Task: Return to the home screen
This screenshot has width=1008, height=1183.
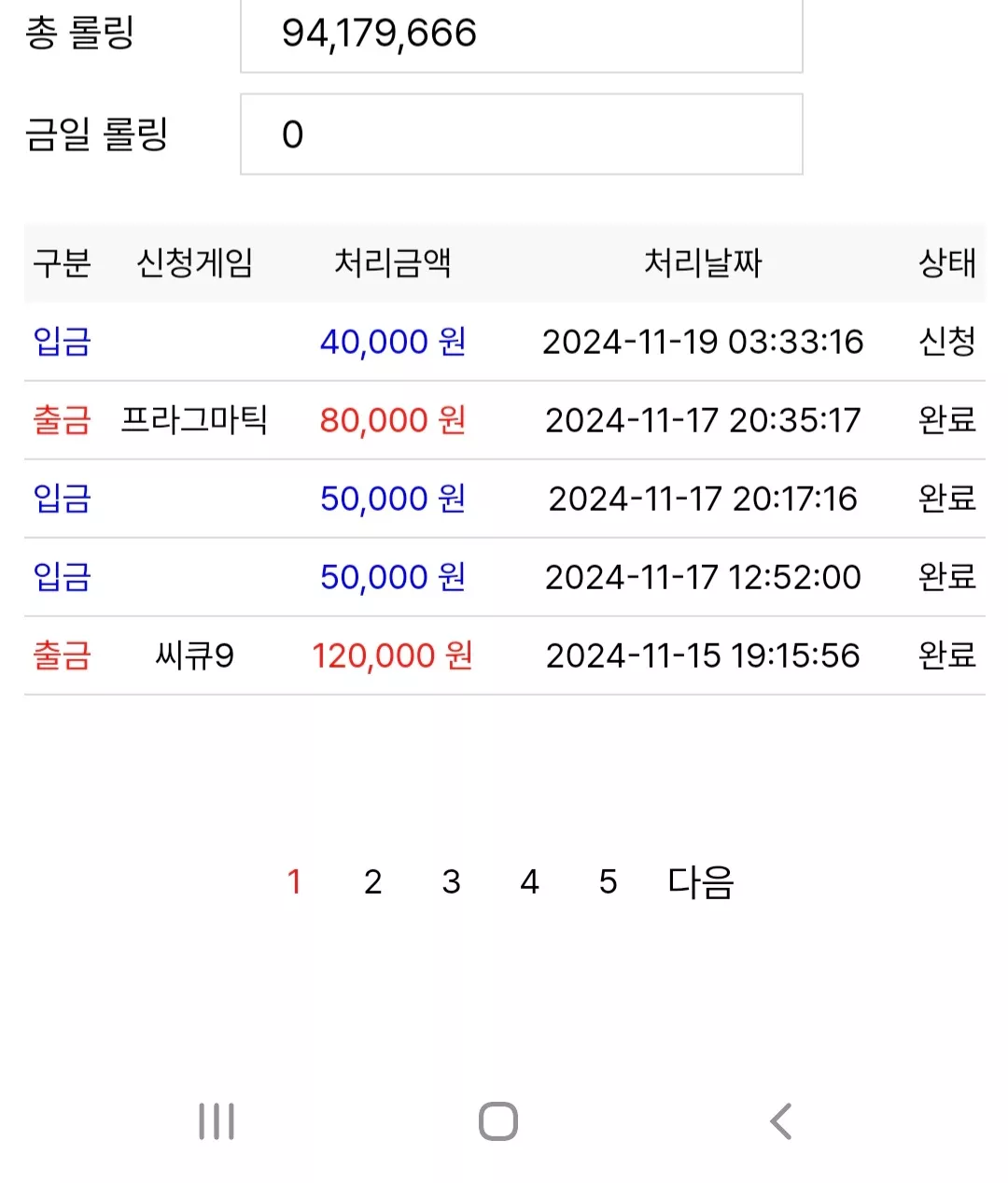Action: point(498,1121)
